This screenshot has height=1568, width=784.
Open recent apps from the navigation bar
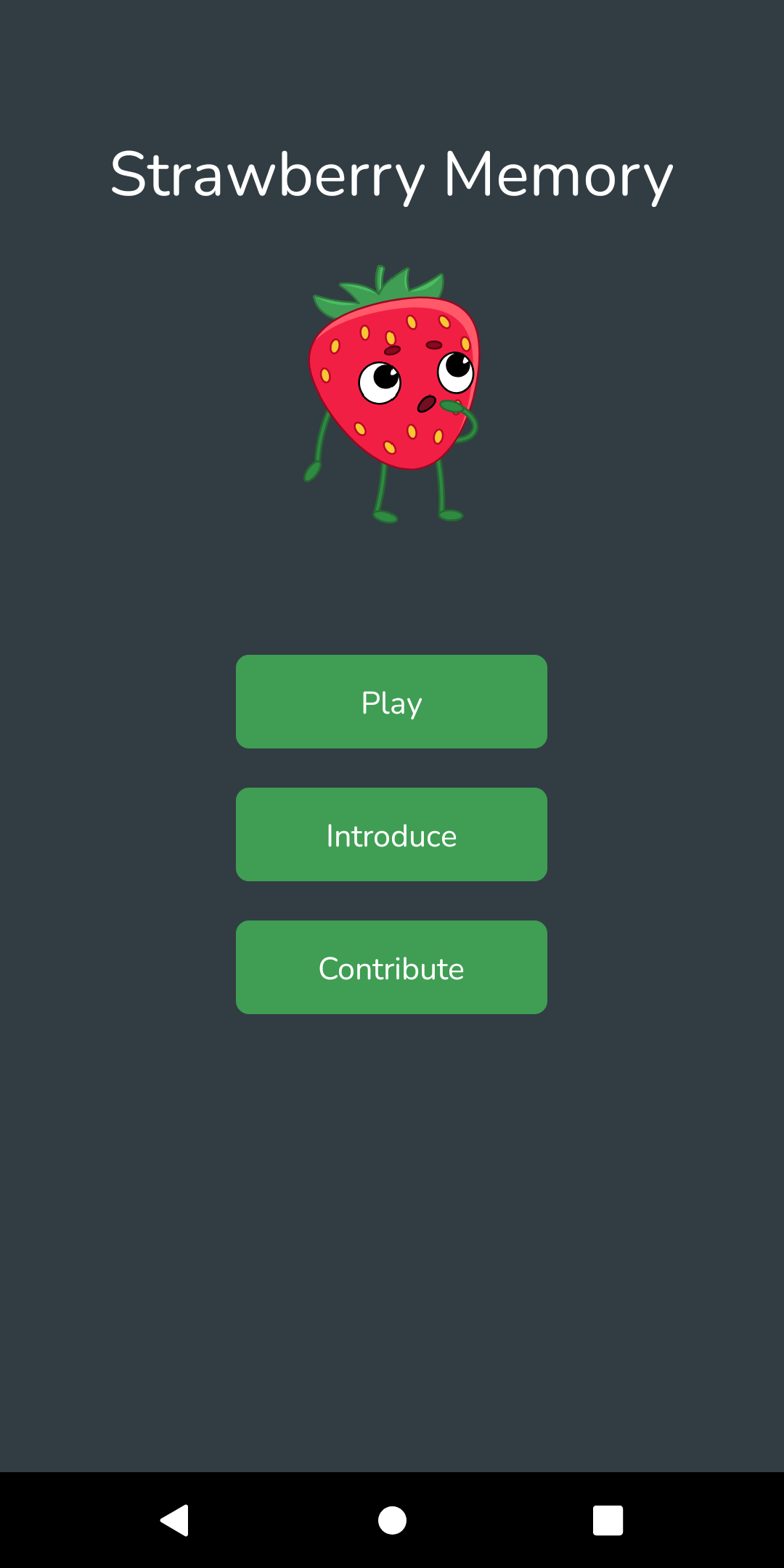click(x=608, y=1520)
